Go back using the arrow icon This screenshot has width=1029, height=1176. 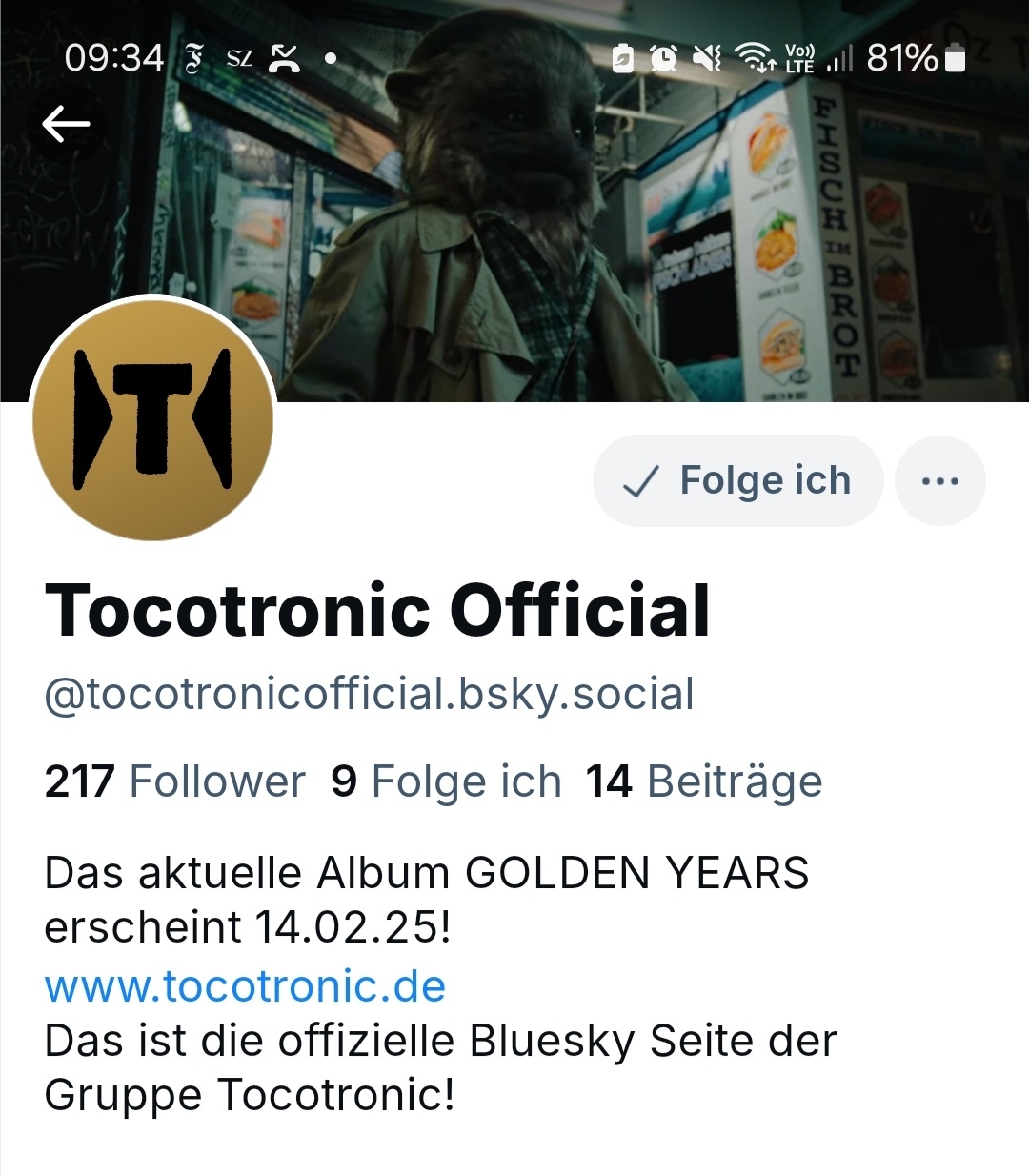(x=66, y=124)
